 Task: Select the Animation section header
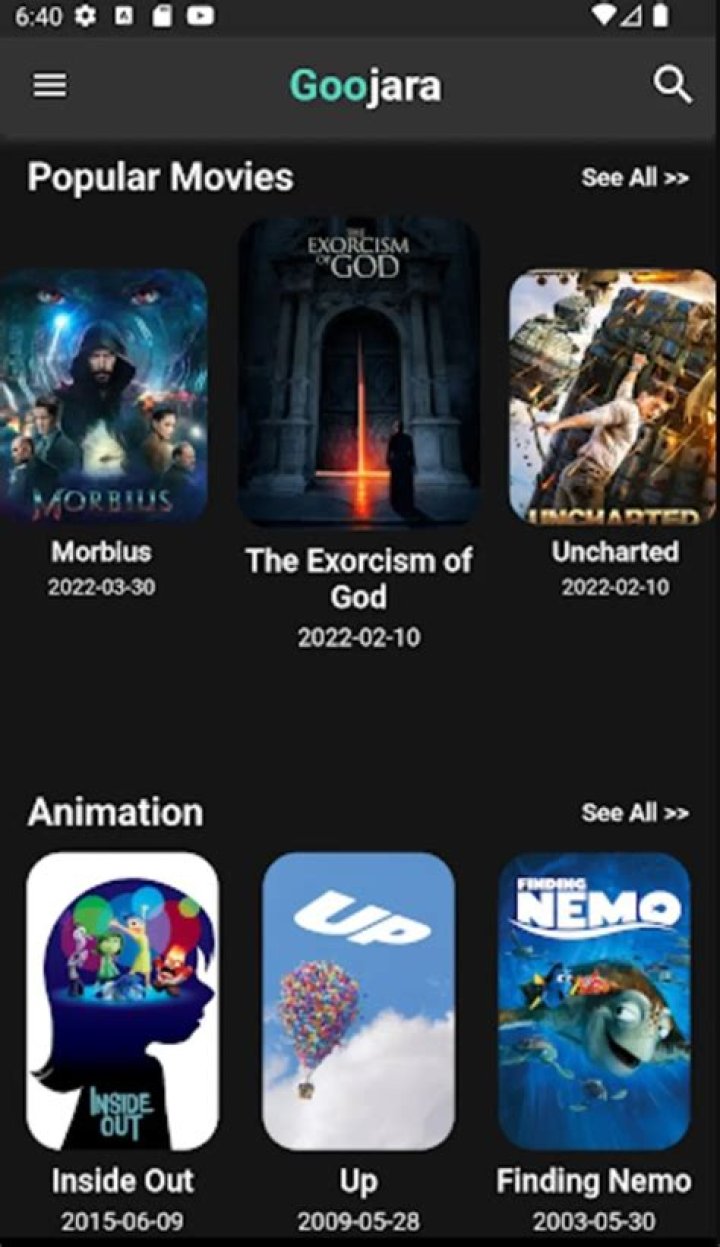115,812
